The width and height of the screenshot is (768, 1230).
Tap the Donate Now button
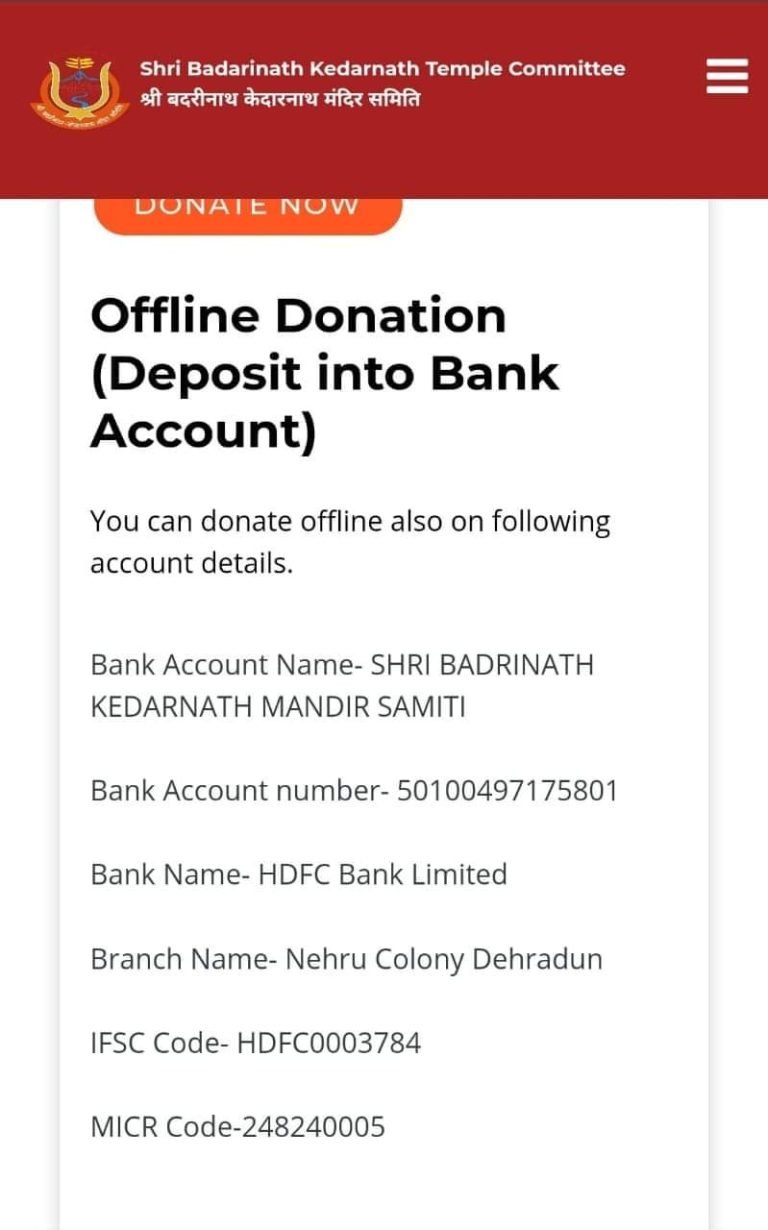(248, 214)
